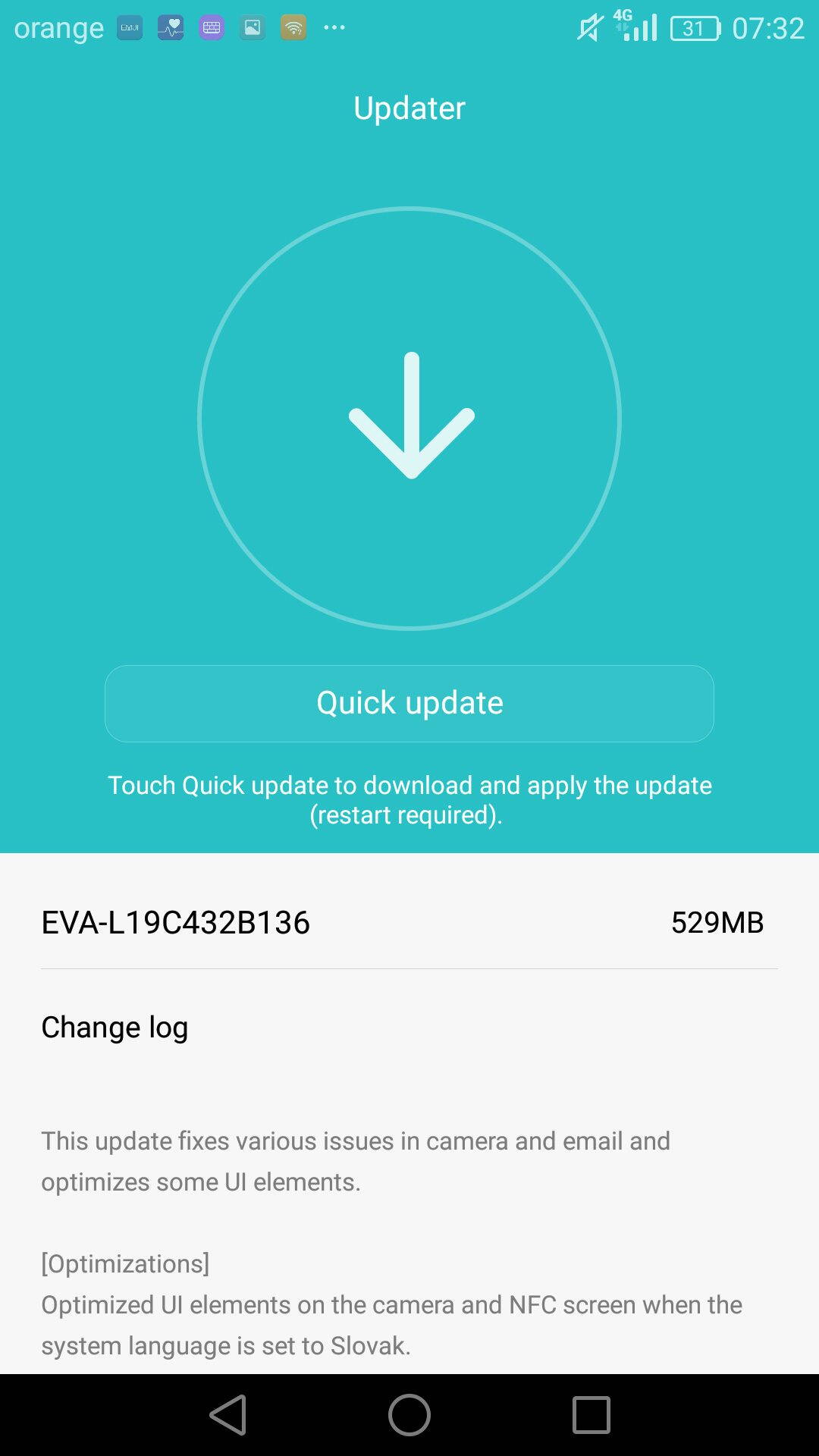This screenshot has height=1456, width=819.
Task: Go back using the navigation bar
Action: [228, 1415]
